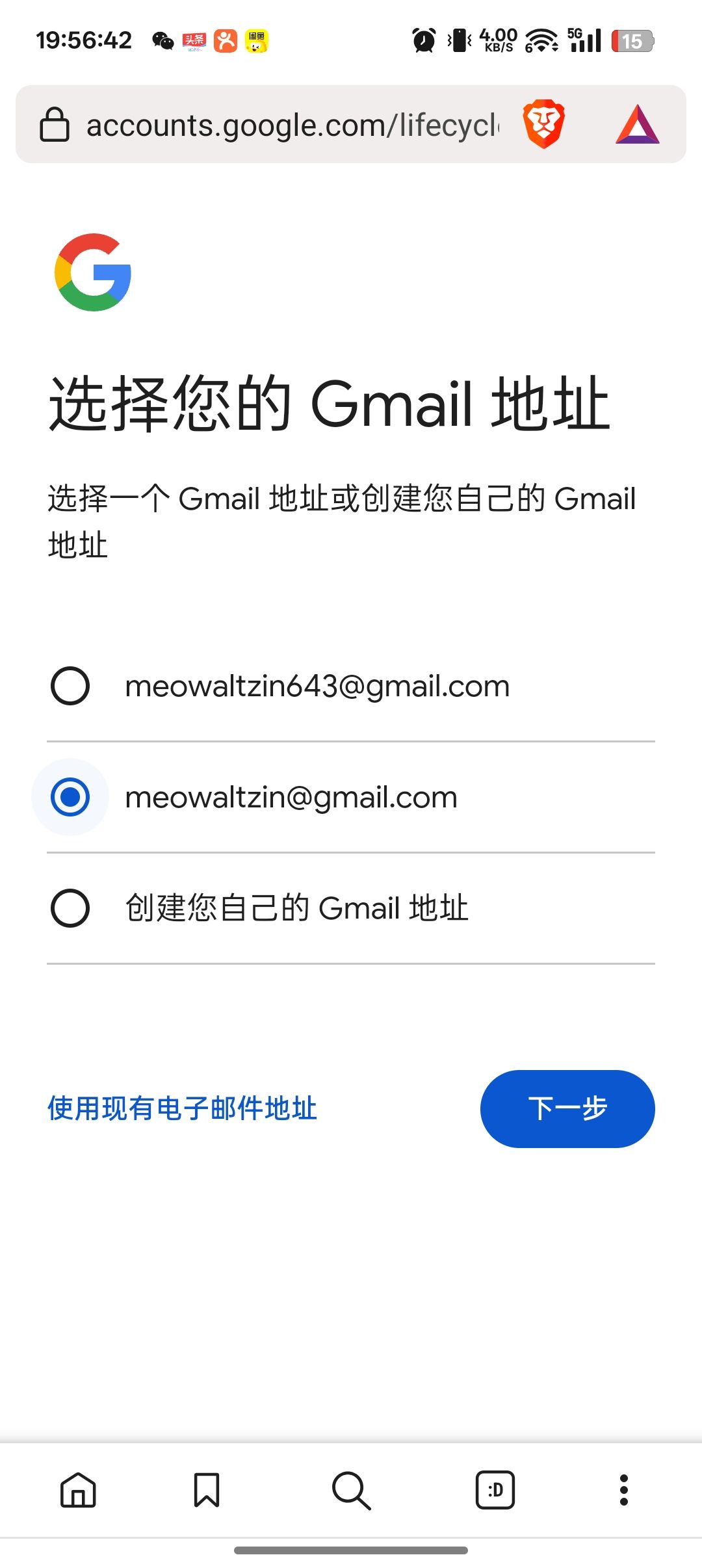This screenshot has height=1568, width=702.
Task: Choose 创建您自己的 Gmail 地址 option
Action: tap(70, 908)
